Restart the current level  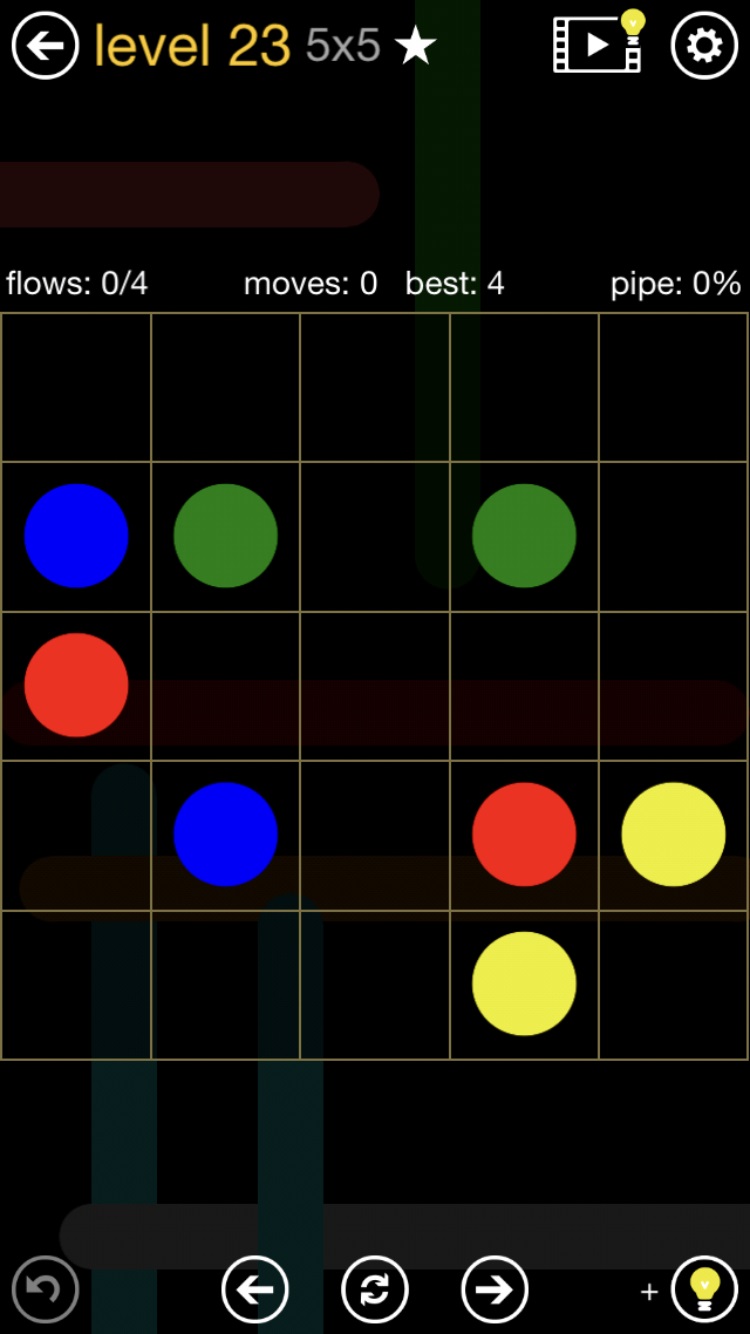point(375,1289)
